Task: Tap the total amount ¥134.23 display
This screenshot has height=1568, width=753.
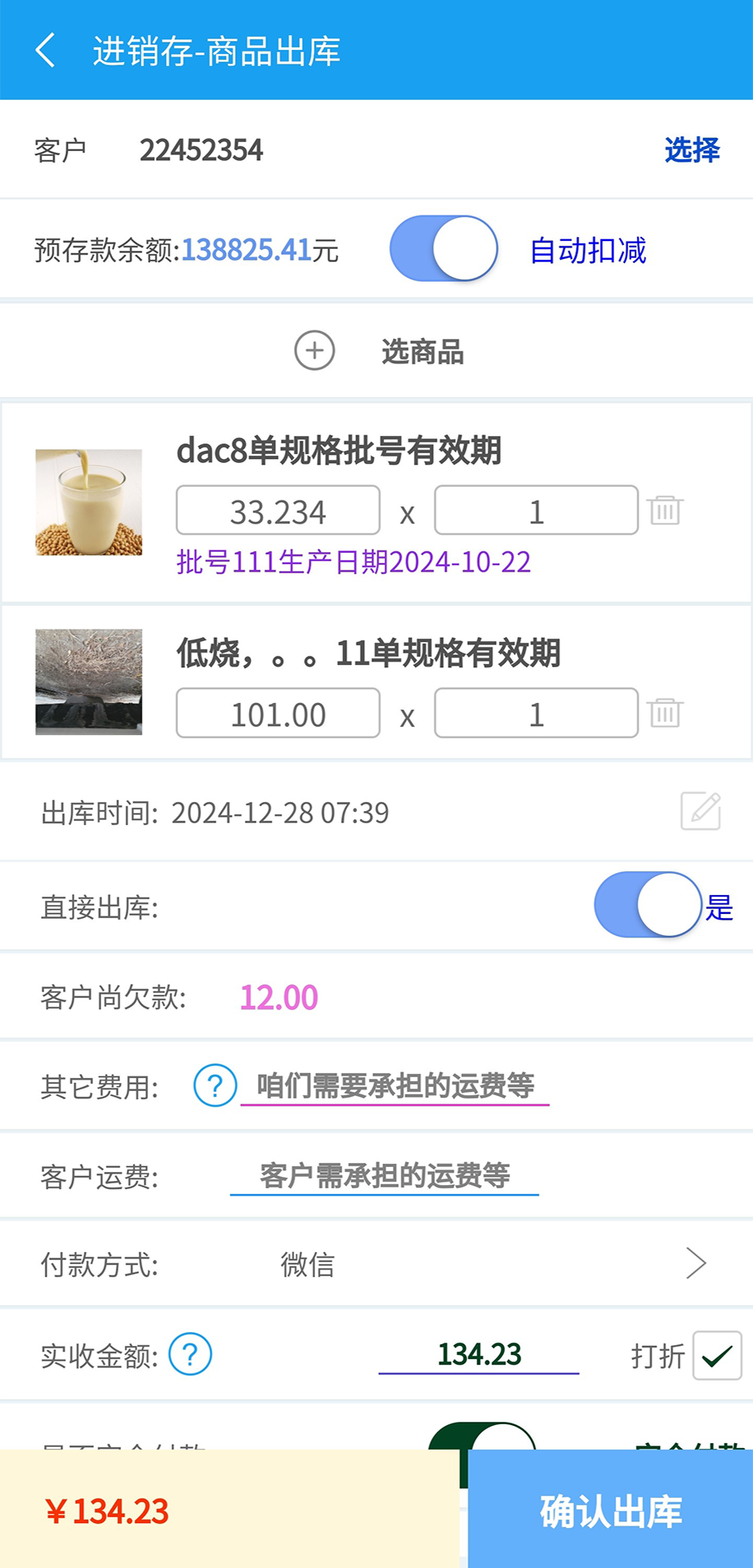Action: pos(109,1512)
